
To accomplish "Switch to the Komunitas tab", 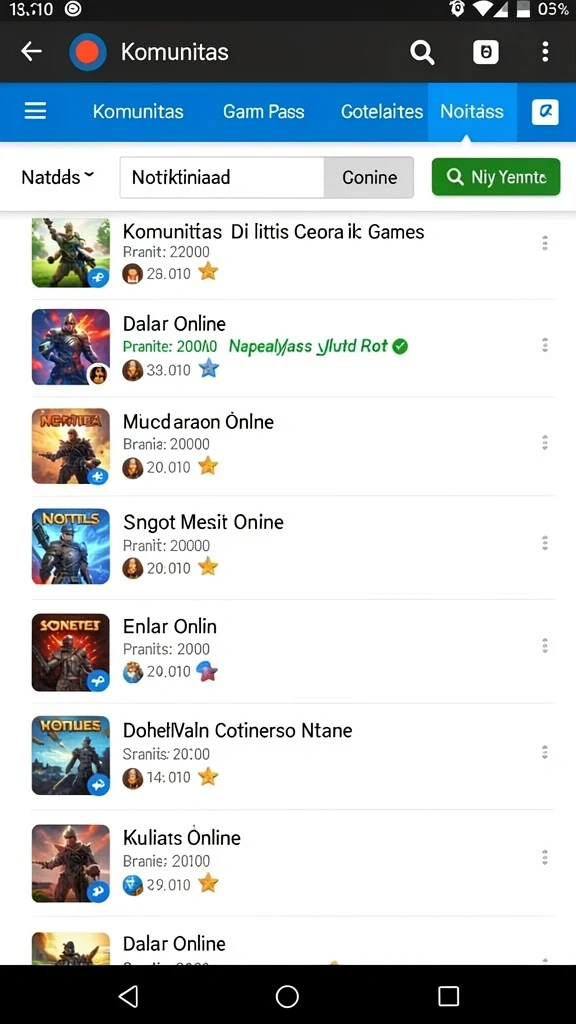I will click(138, 112).
